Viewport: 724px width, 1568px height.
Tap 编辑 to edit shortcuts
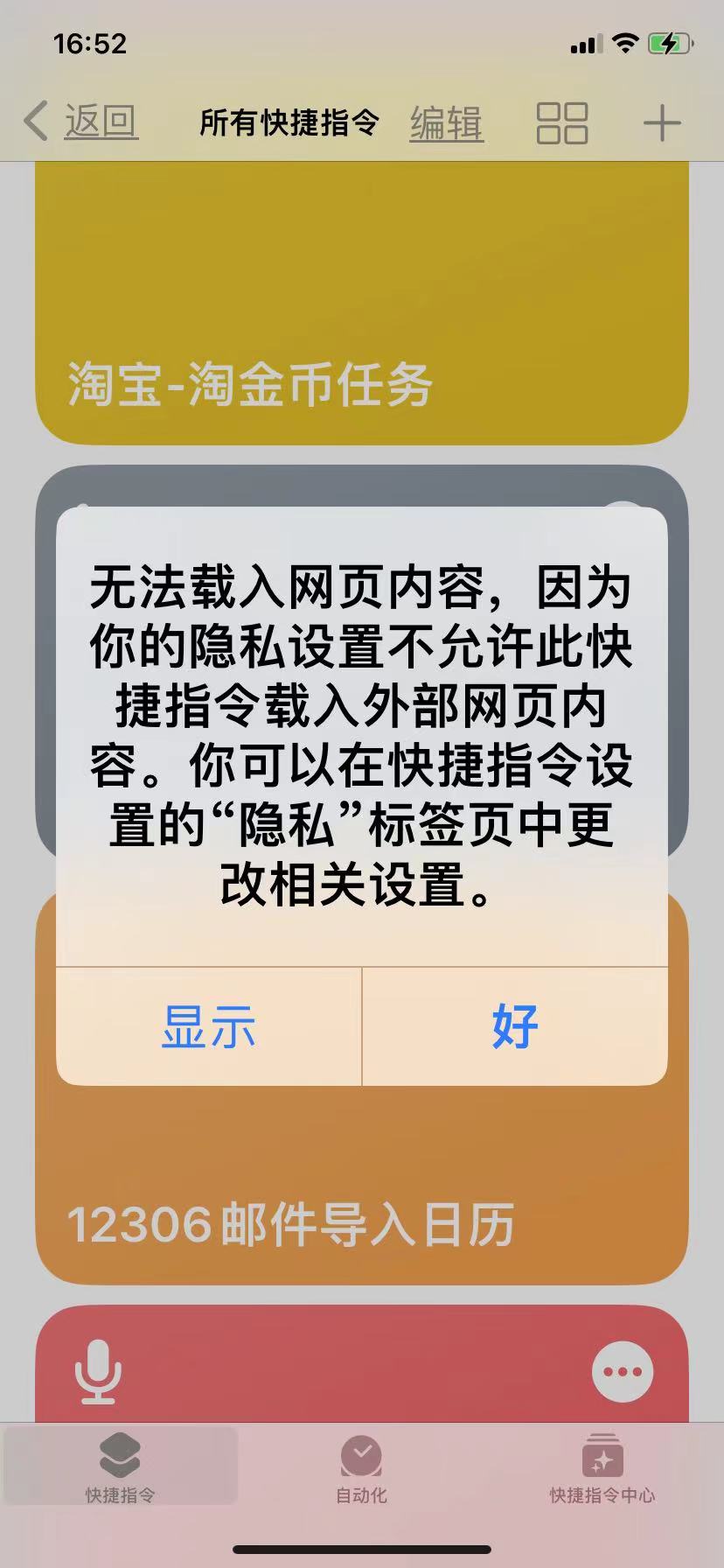point(446,122)
